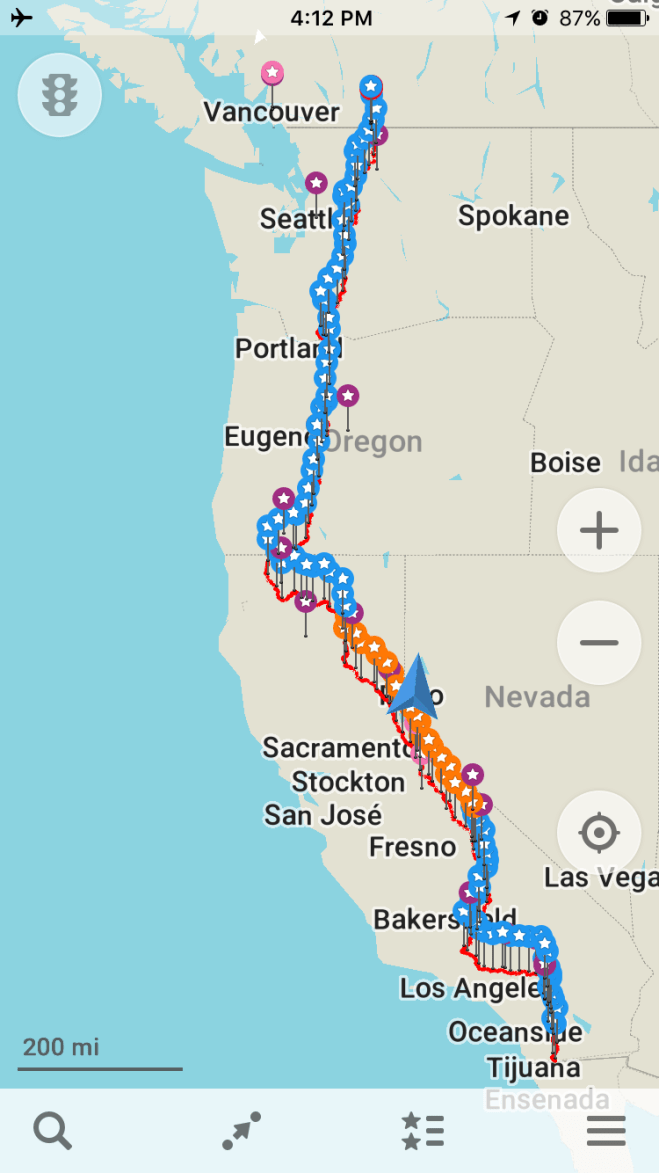Open the main menu

coord(606,1131)
